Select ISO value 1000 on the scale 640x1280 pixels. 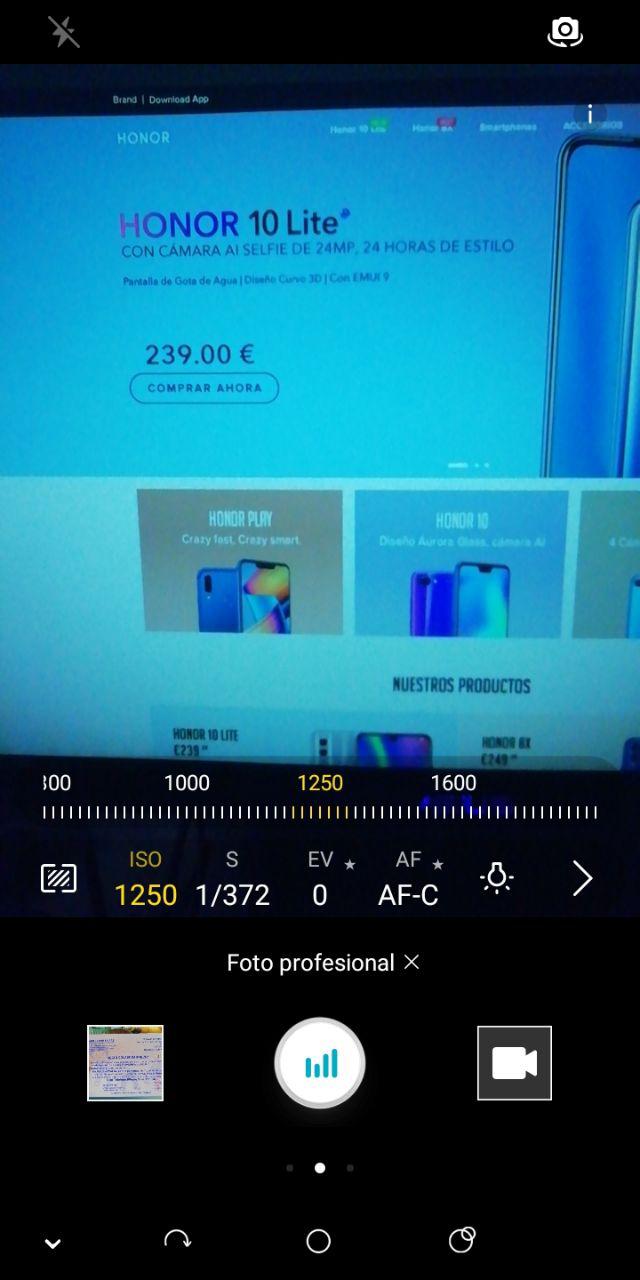[x=187, y=783]
